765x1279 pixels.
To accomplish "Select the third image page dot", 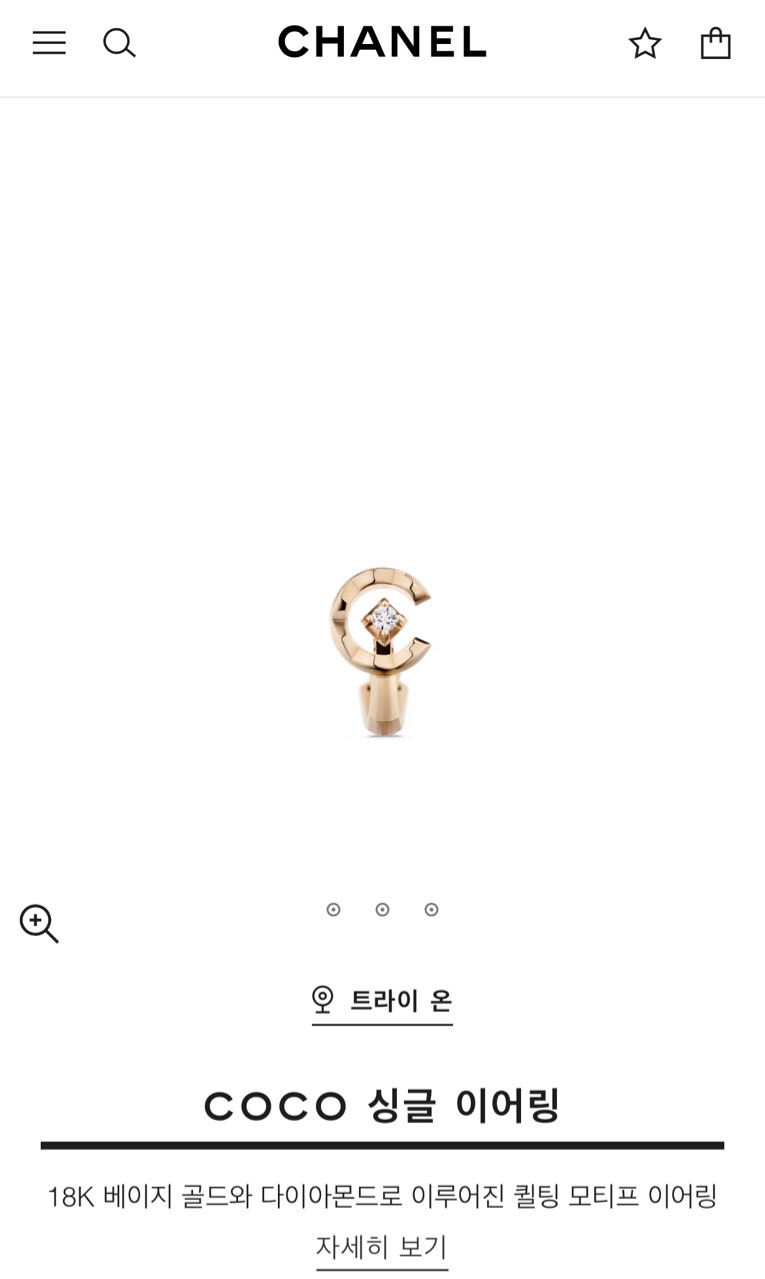I will [431, 909].
